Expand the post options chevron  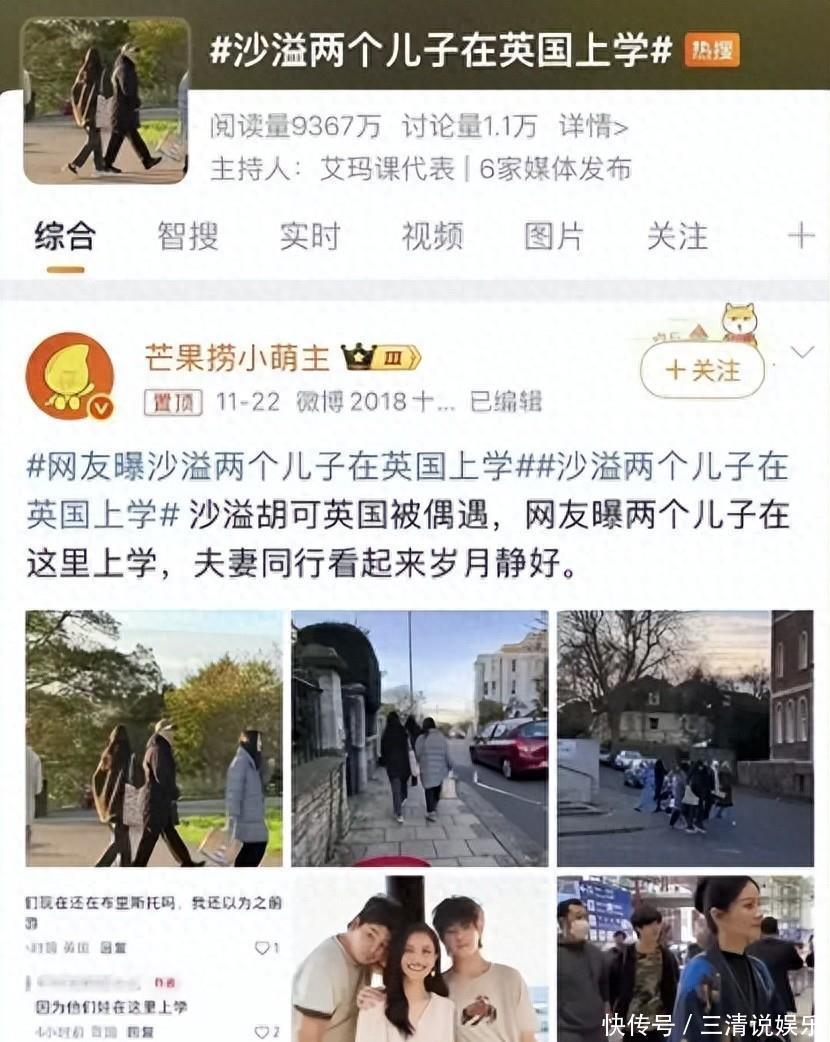pyautogui.click(x=802, y=352)
